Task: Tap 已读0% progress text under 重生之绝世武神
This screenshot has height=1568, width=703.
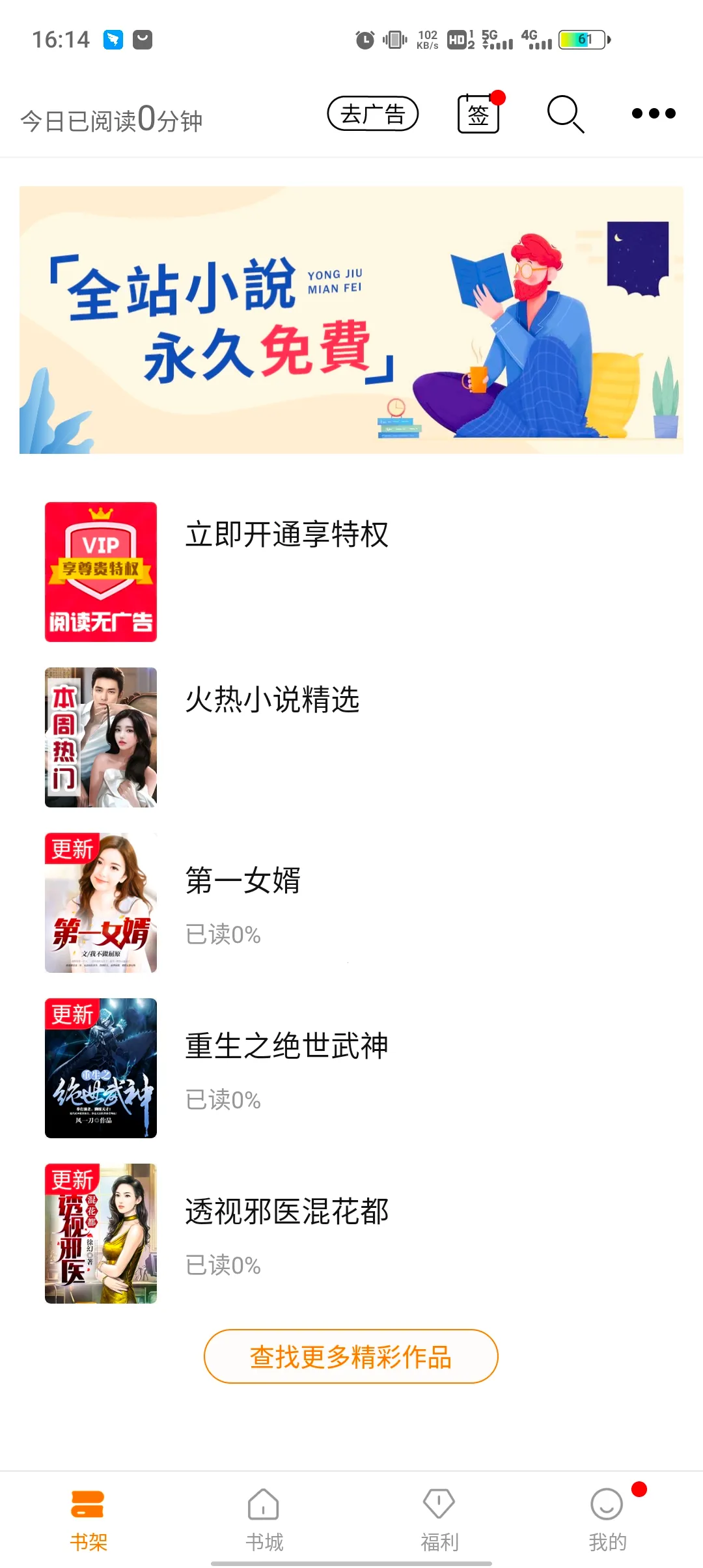Action: point(223,1100)
